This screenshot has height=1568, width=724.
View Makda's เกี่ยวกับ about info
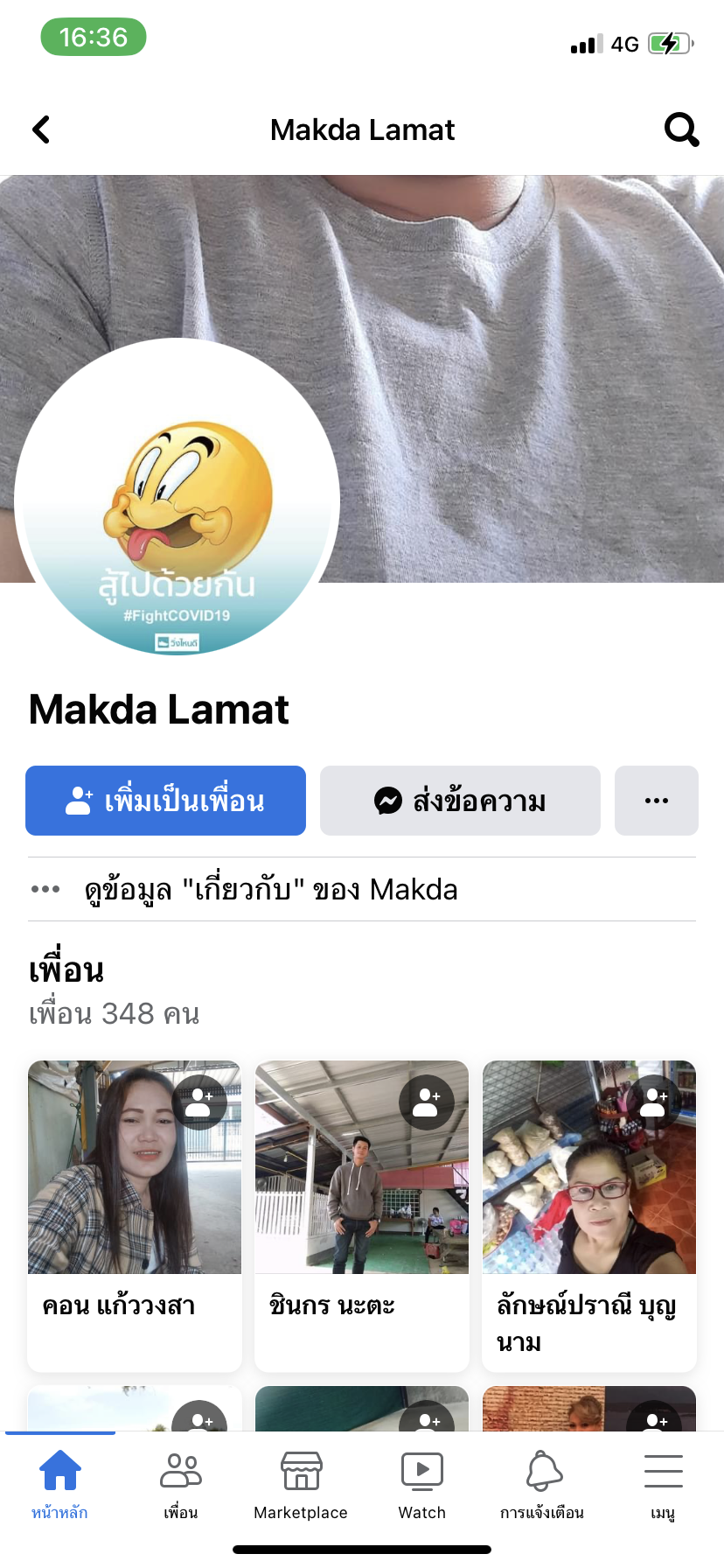coord(271,889)
